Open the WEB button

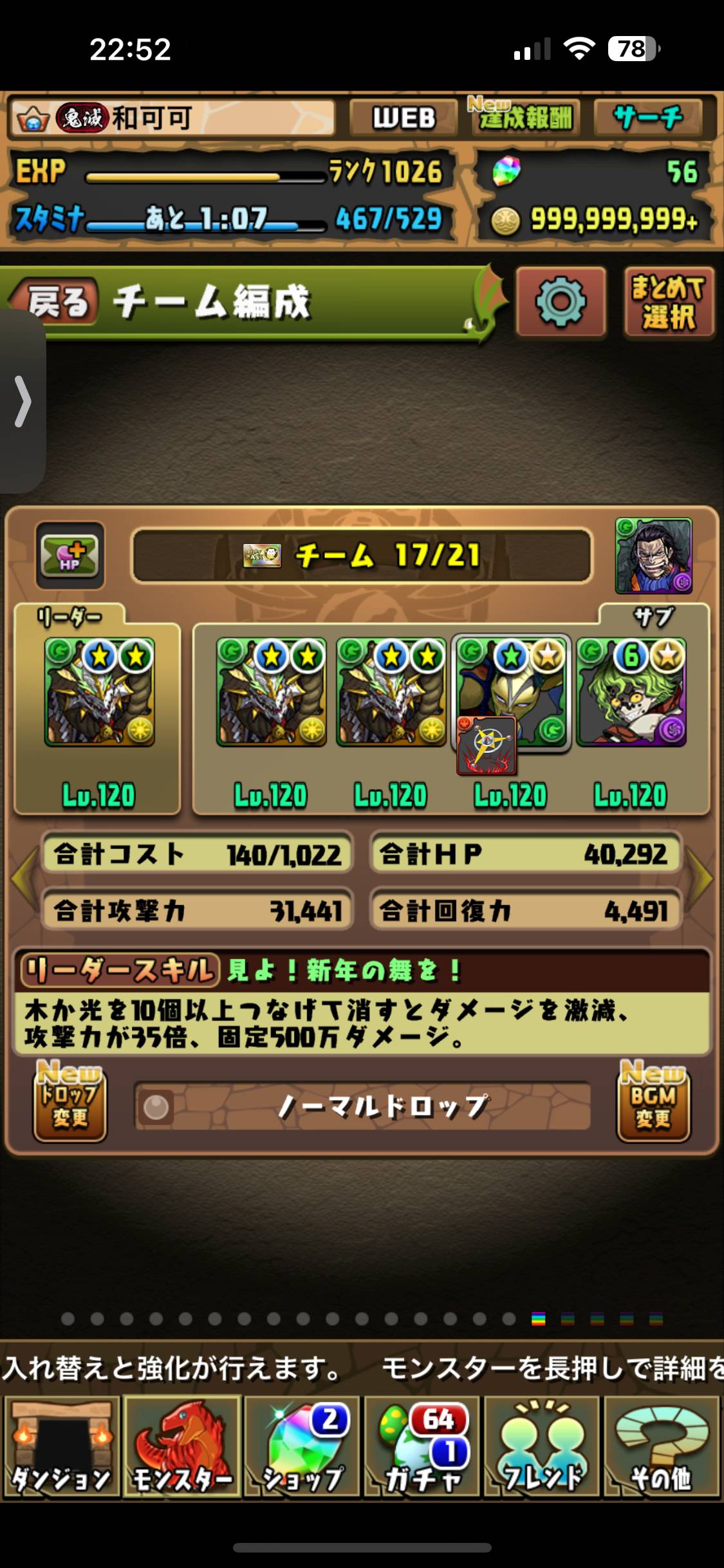[x=404, y=118]
